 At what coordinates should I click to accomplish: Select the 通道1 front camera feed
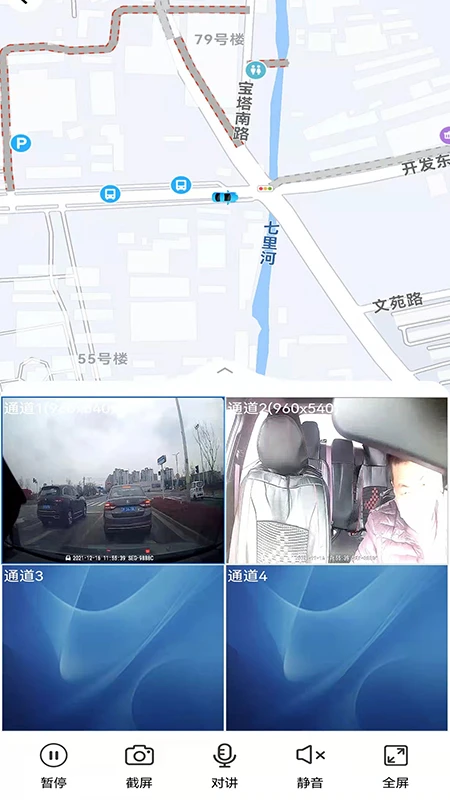click(x=113, y=480)
